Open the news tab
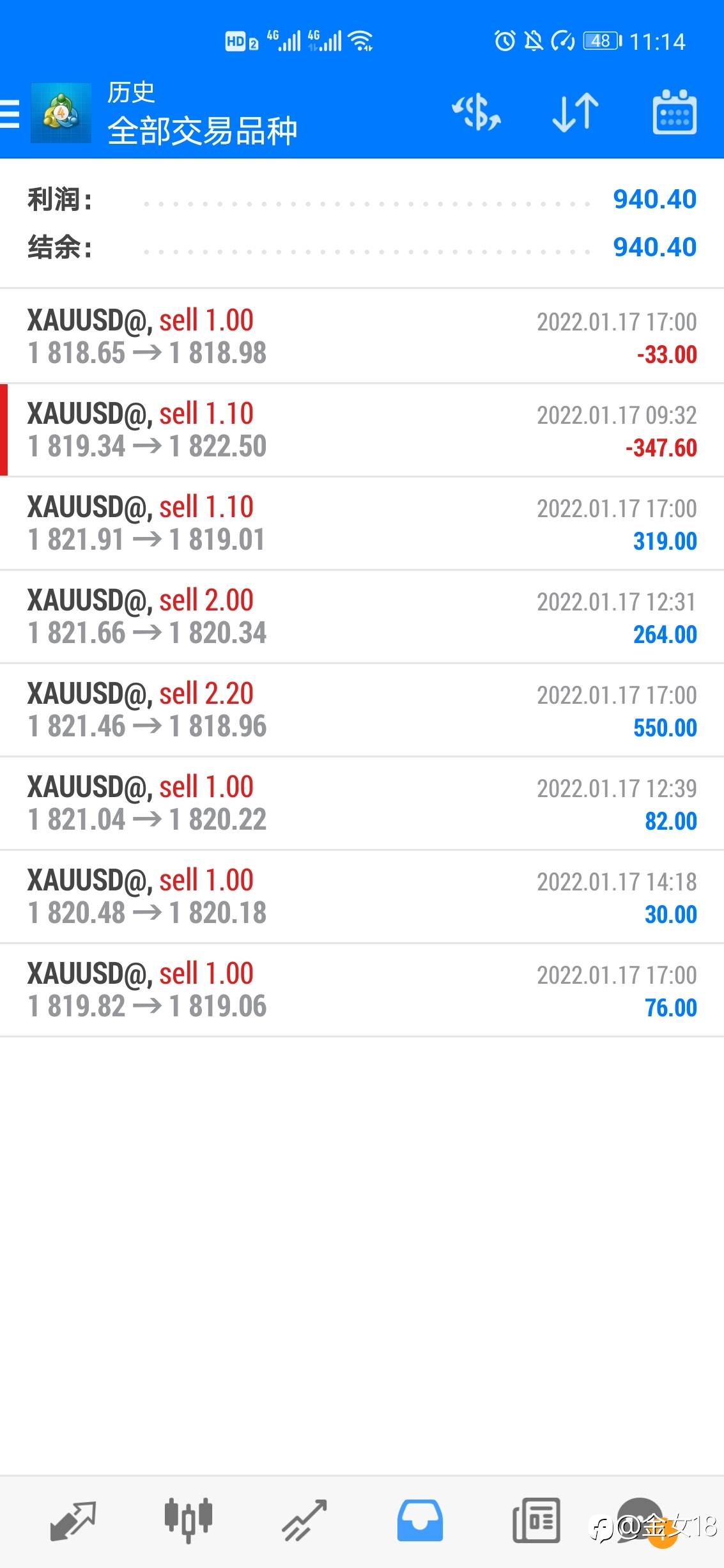This screenshot has height=1568, width=724. click(x=536, y=1520)
